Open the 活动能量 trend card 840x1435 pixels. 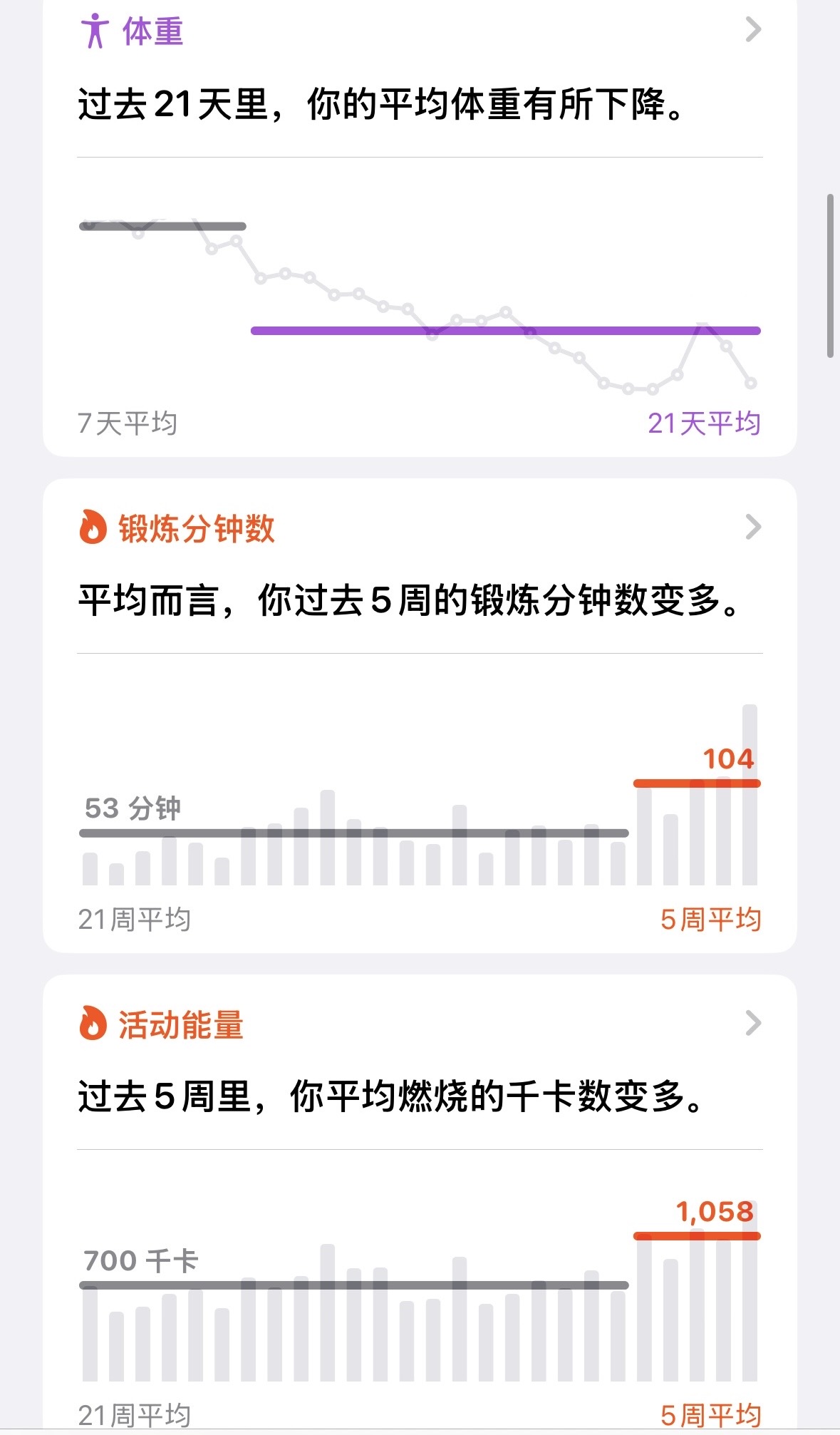click(420, 1204)
